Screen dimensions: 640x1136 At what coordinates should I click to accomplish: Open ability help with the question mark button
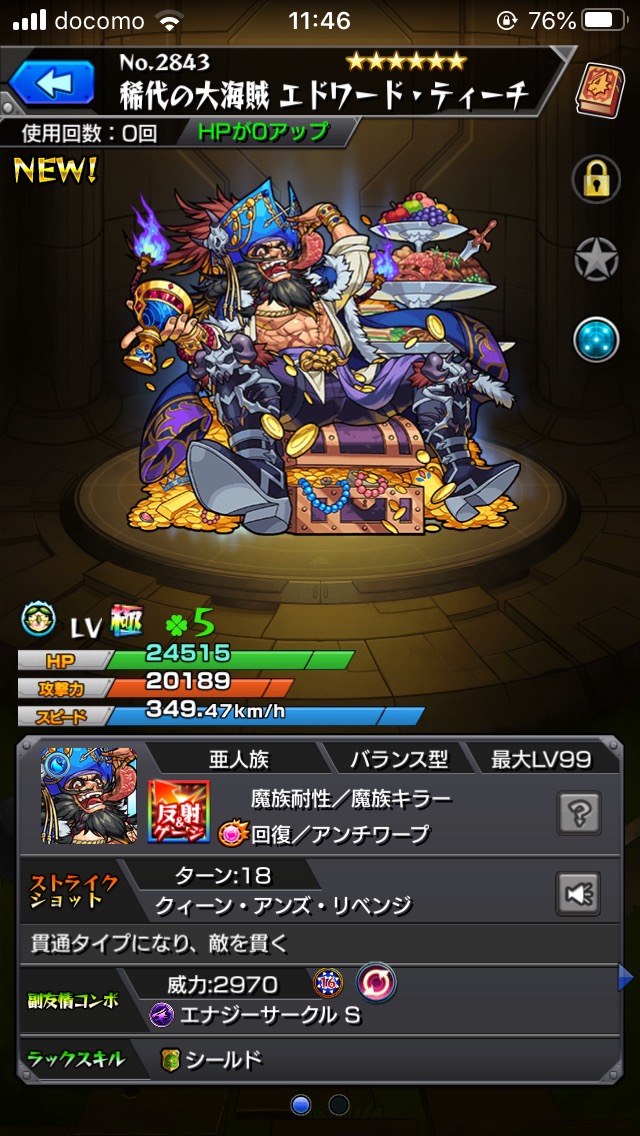(579, 813)
